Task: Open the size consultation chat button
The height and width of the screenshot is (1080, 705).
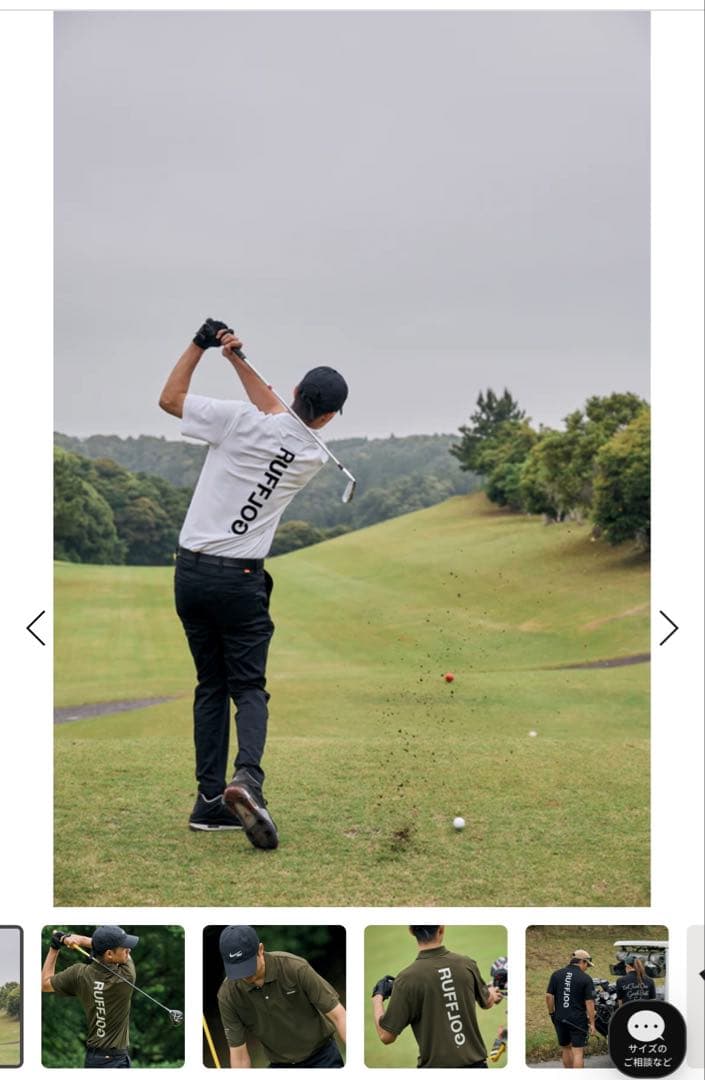Action: coord(647,1037)
